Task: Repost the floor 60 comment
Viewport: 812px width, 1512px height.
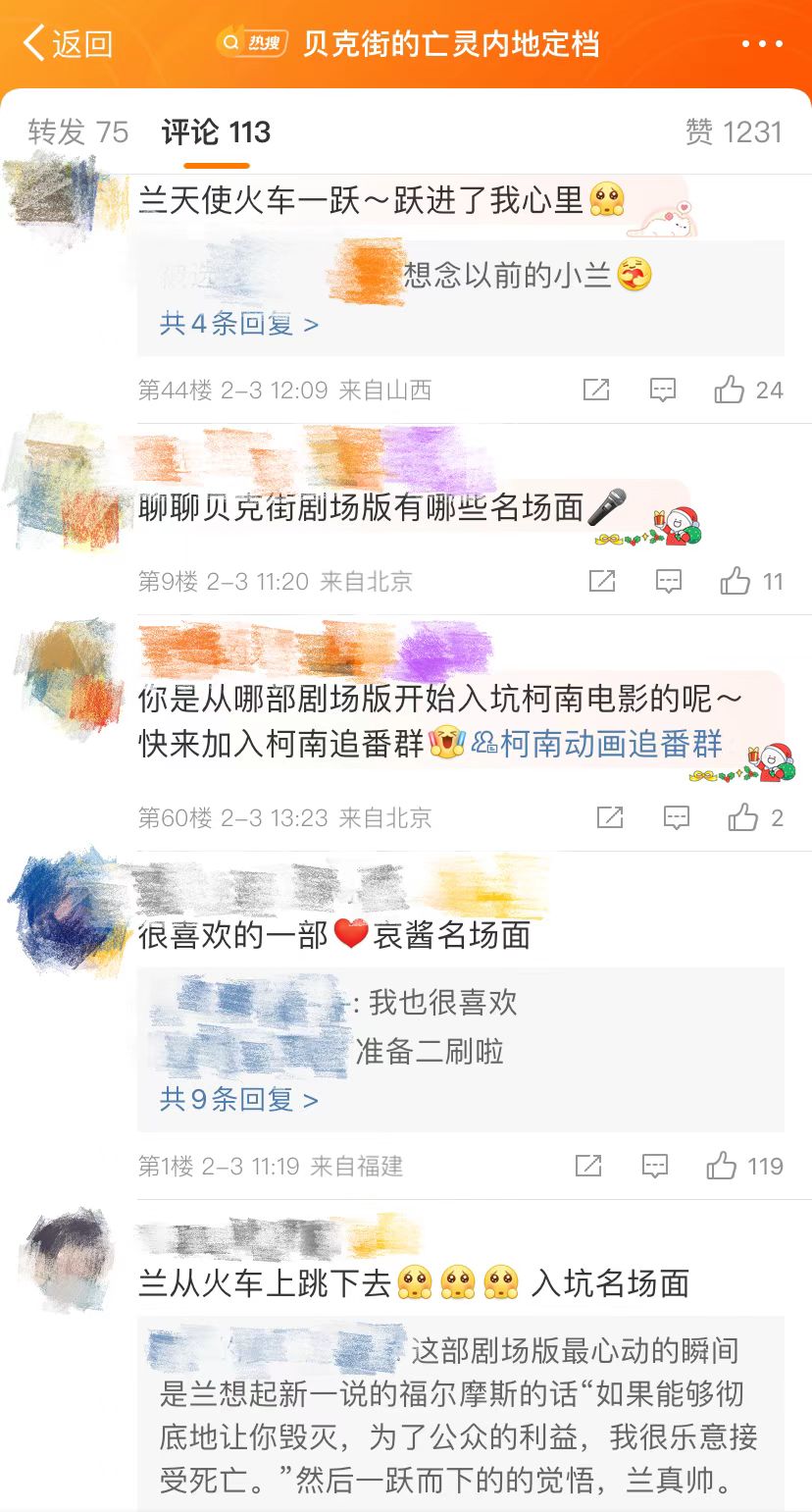Action: (x=610, y=818)
